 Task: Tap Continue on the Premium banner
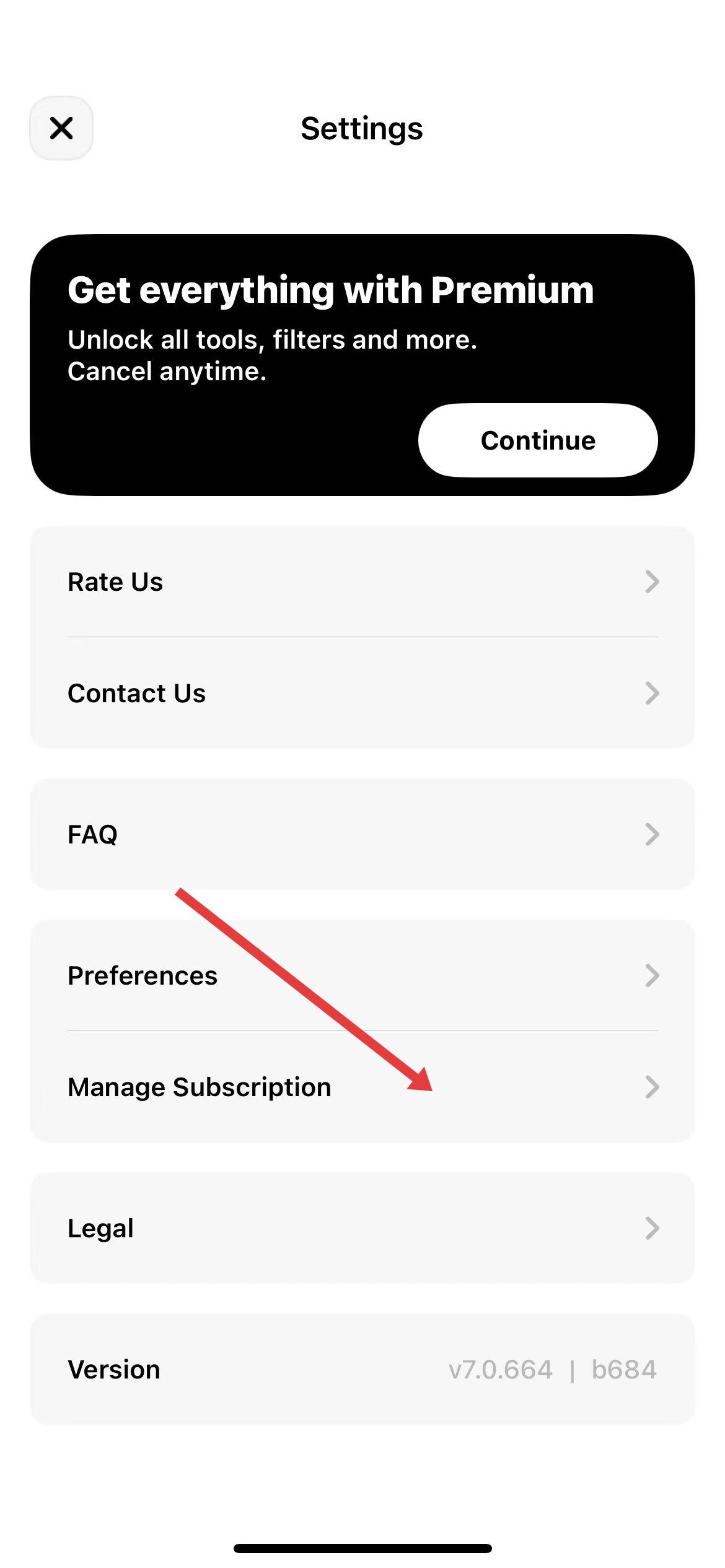pos(537,440)
